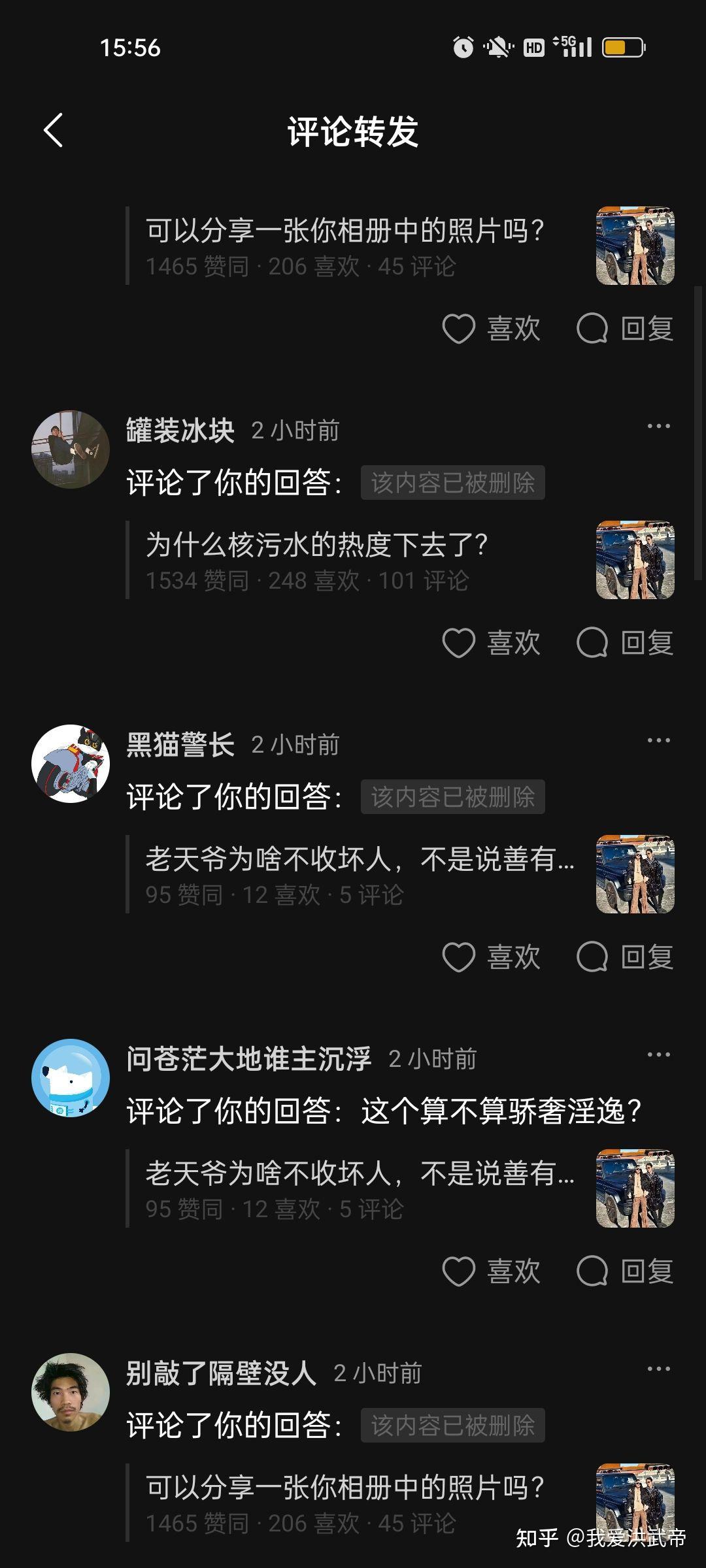706x1568 pixels.
Task: Like 黑猫警长's comment
Action: (492, 957)
